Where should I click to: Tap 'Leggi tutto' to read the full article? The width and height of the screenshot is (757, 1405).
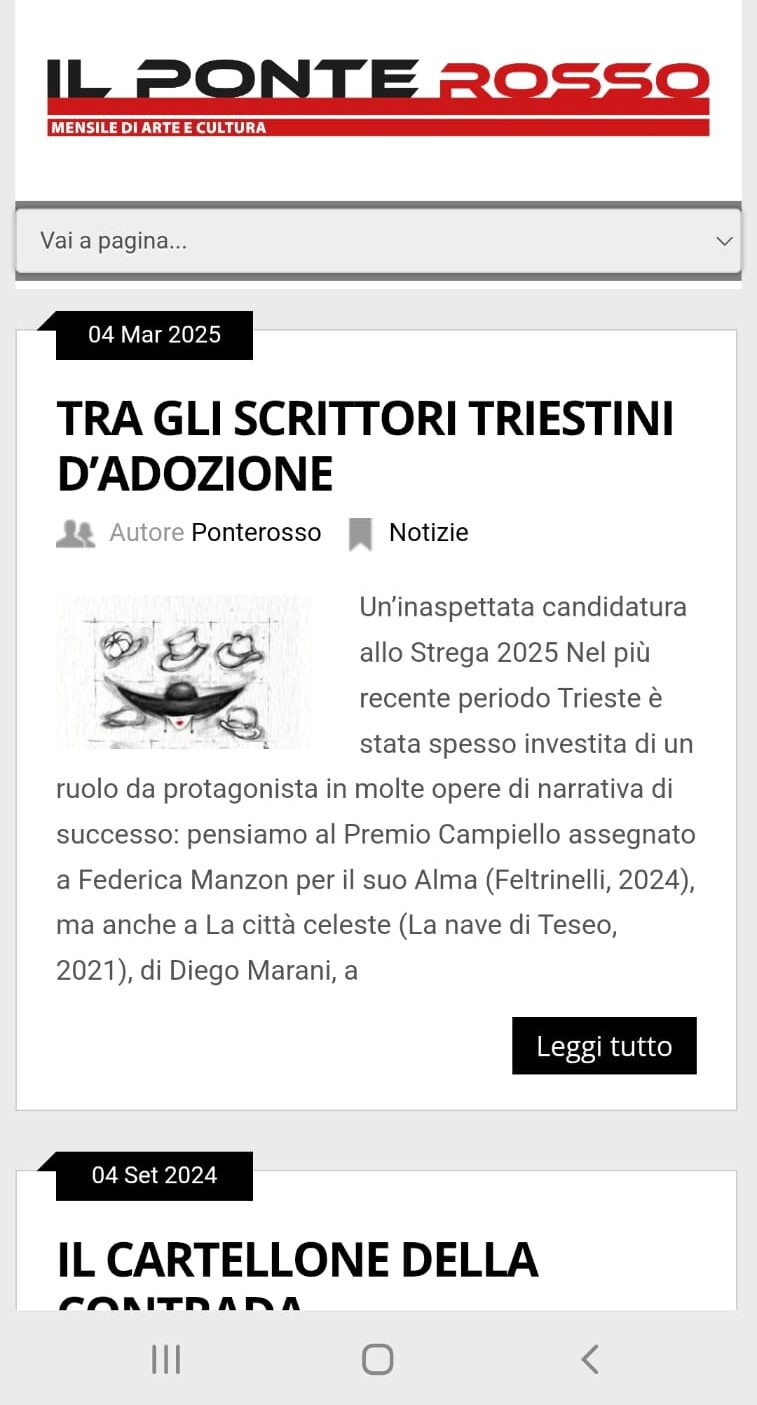pos(604,1046)
